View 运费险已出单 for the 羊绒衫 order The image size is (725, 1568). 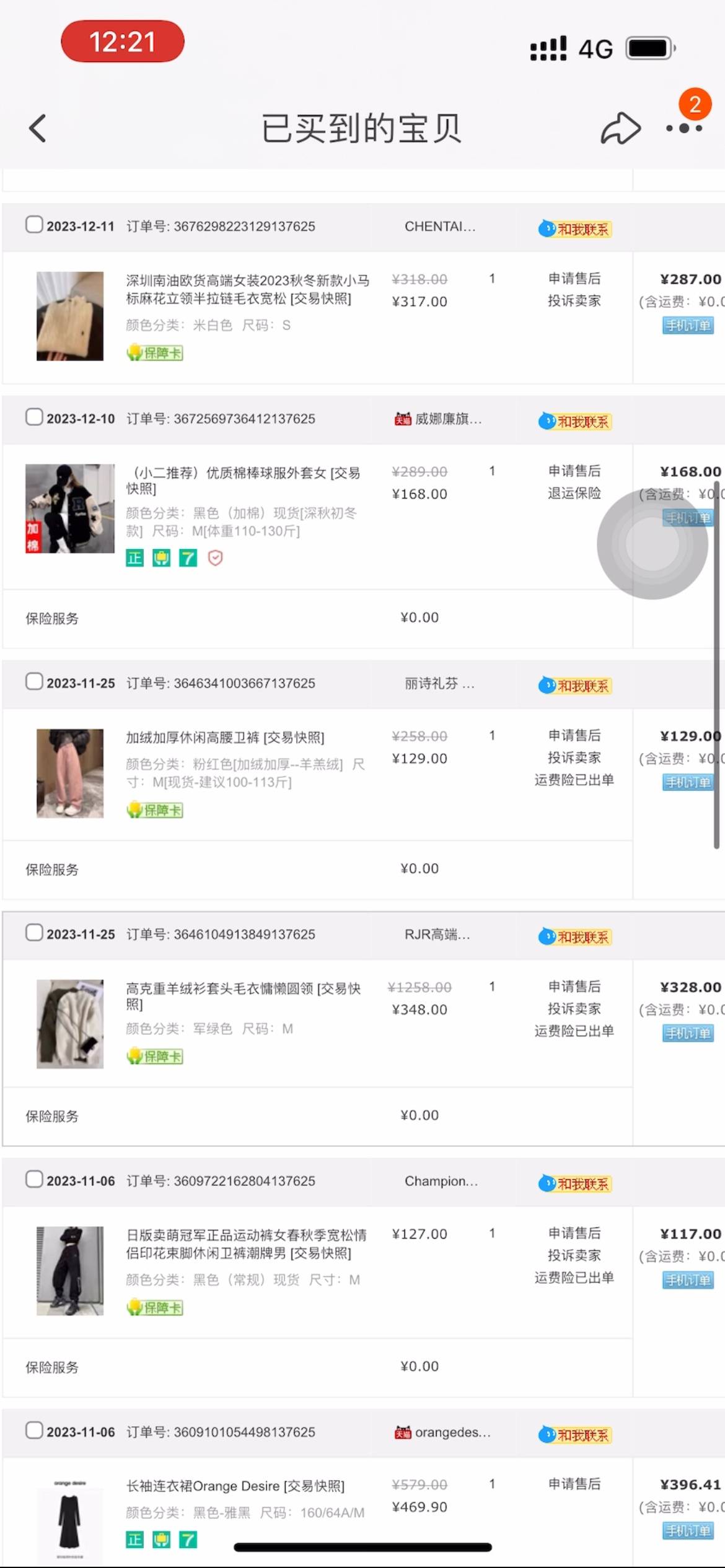(574, 1030)
